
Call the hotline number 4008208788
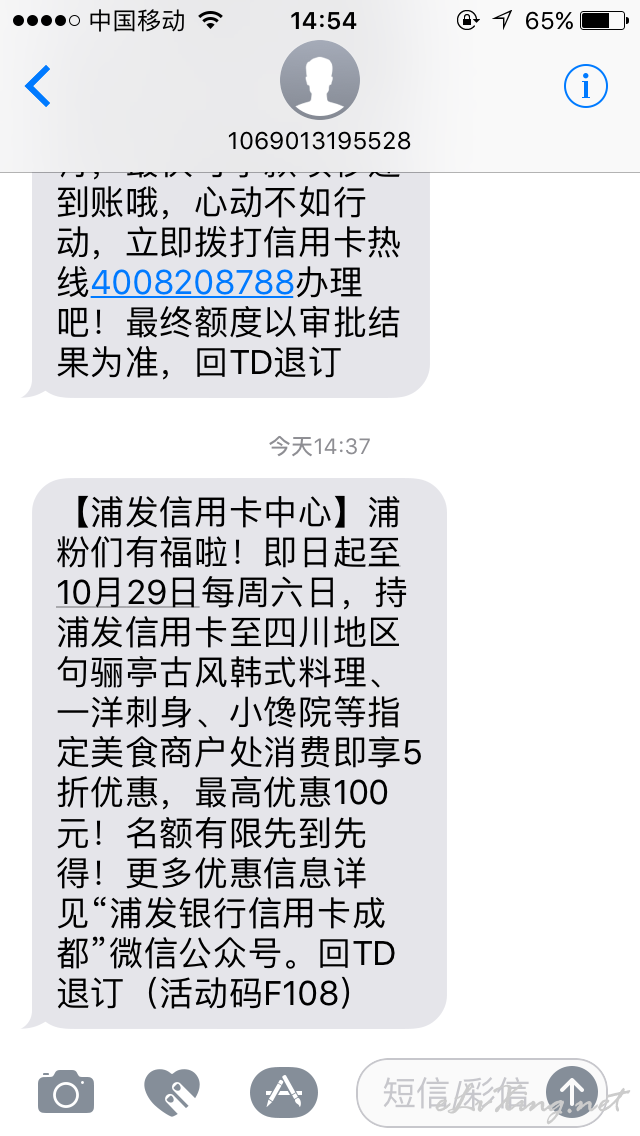tap(192, 282)
